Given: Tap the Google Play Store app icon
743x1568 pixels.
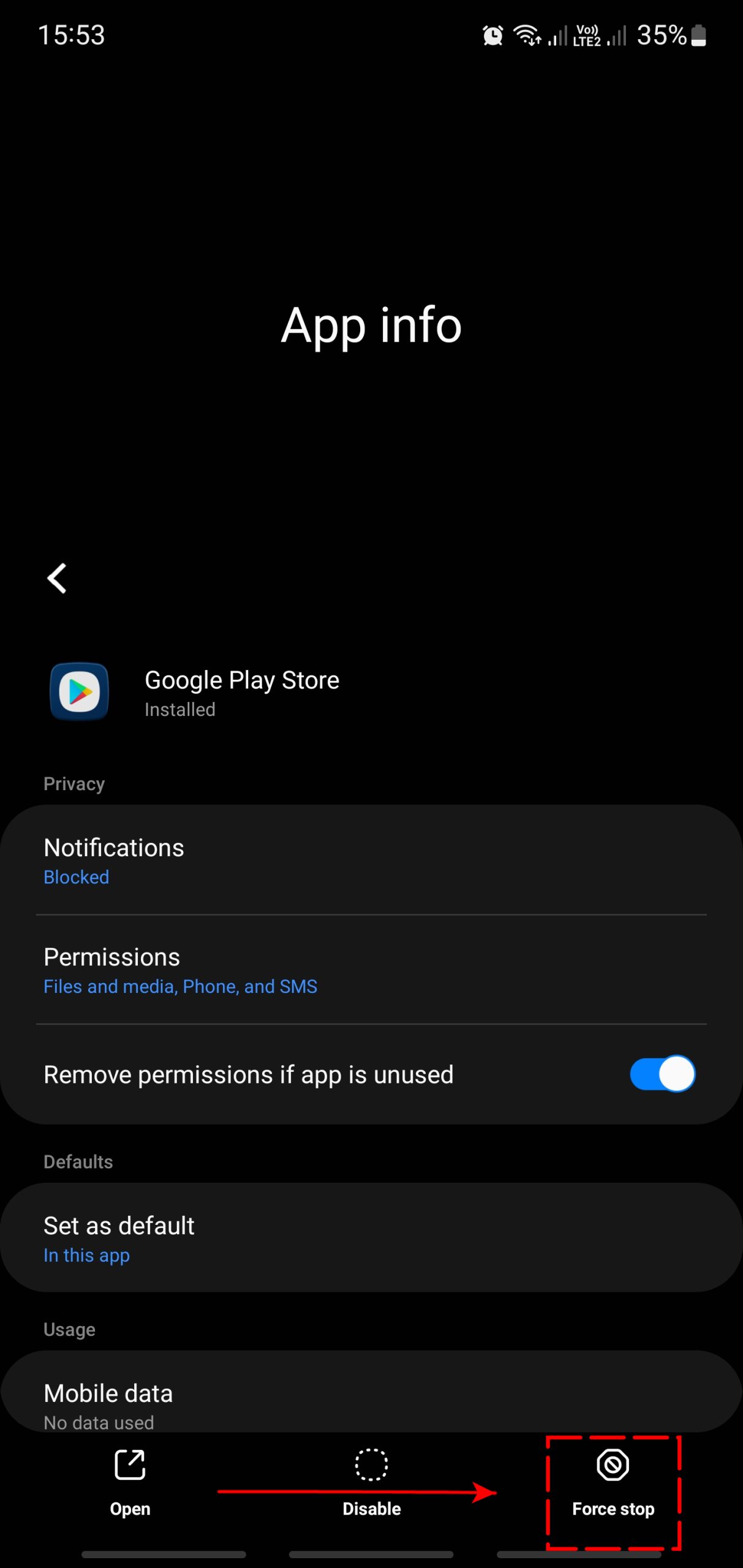Looking at the screenshot, I should pos(78,692).
